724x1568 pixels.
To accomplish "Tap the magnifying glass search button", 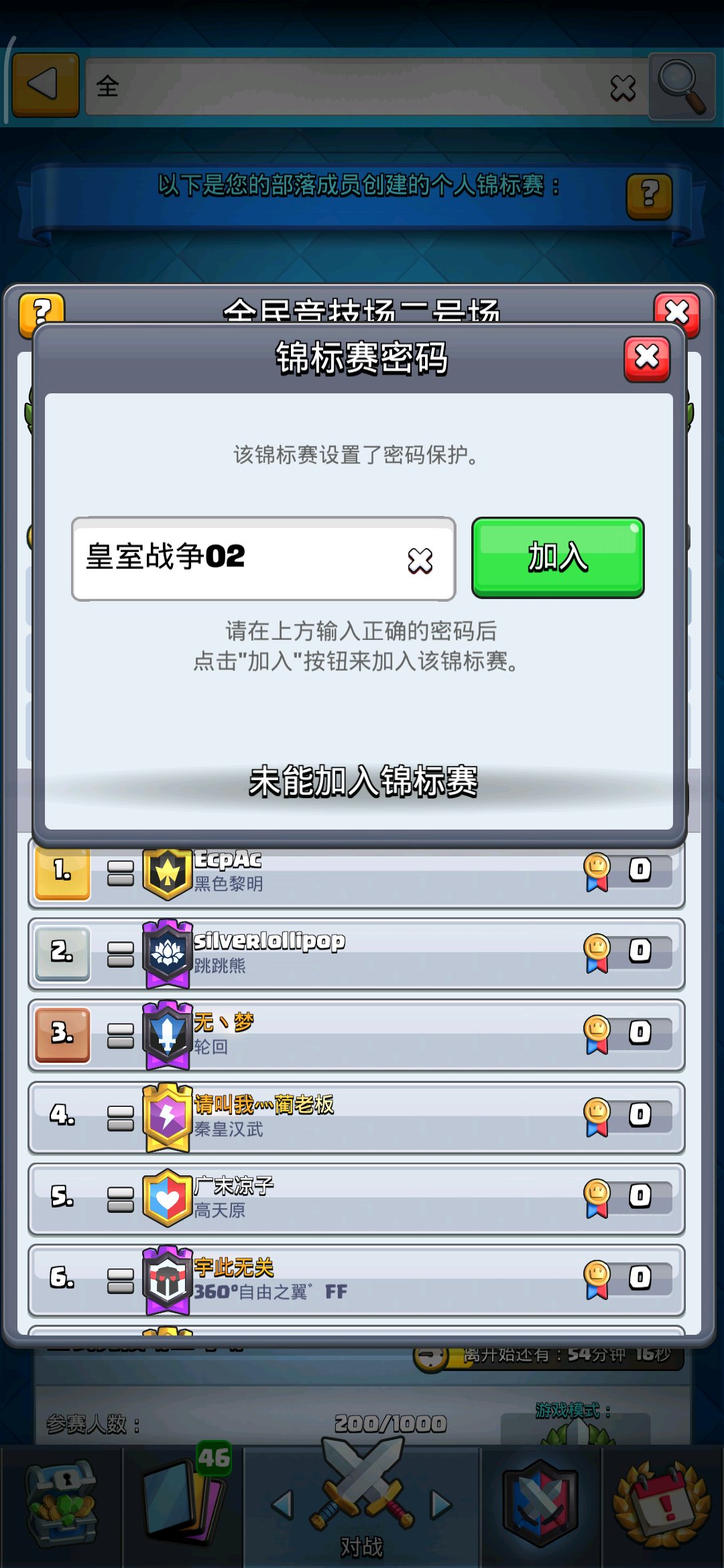I will point(682,86).
